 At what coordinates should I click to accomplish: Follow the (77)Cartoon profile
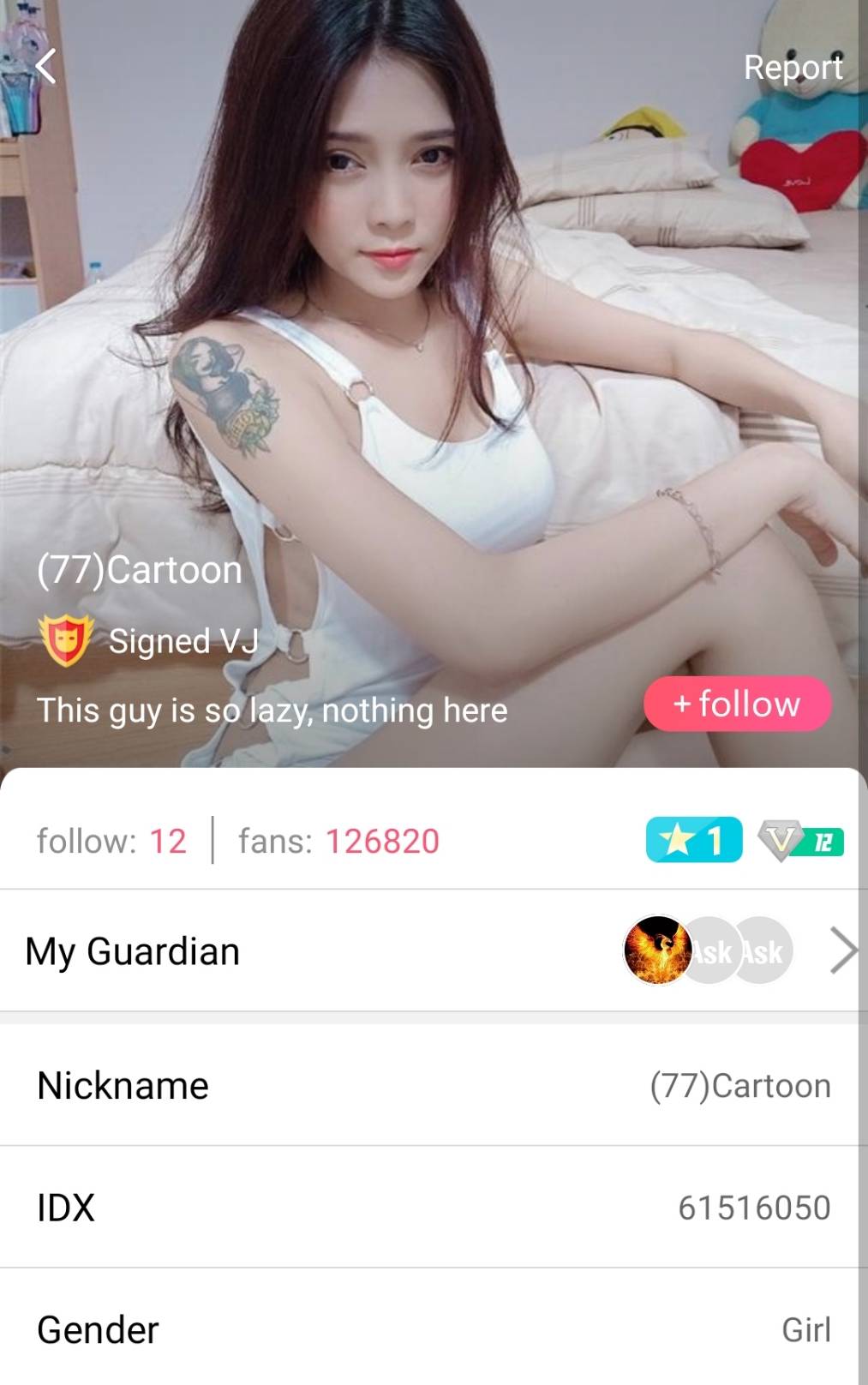click(x=737, y=704)
